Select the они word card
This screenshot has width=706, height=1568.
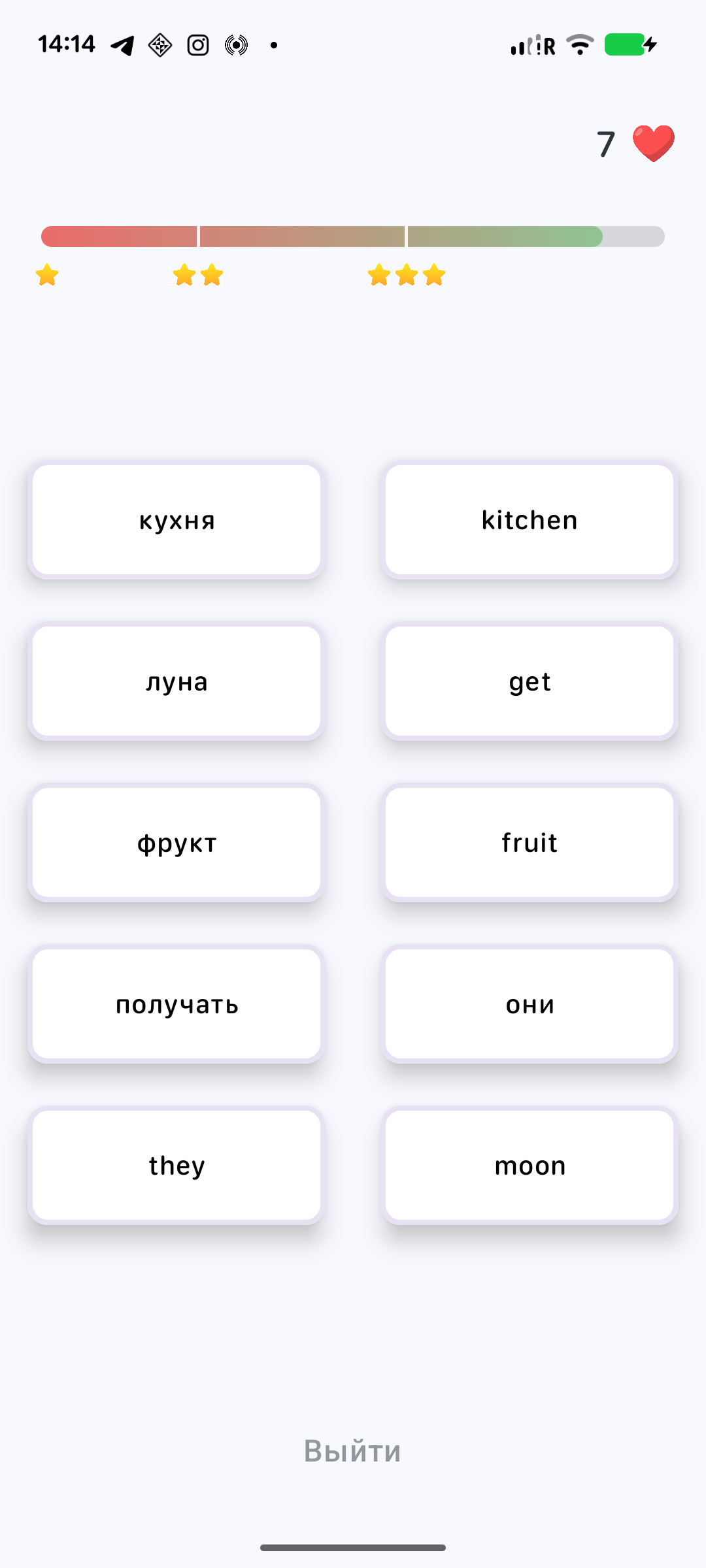[x=529, y=1004]
